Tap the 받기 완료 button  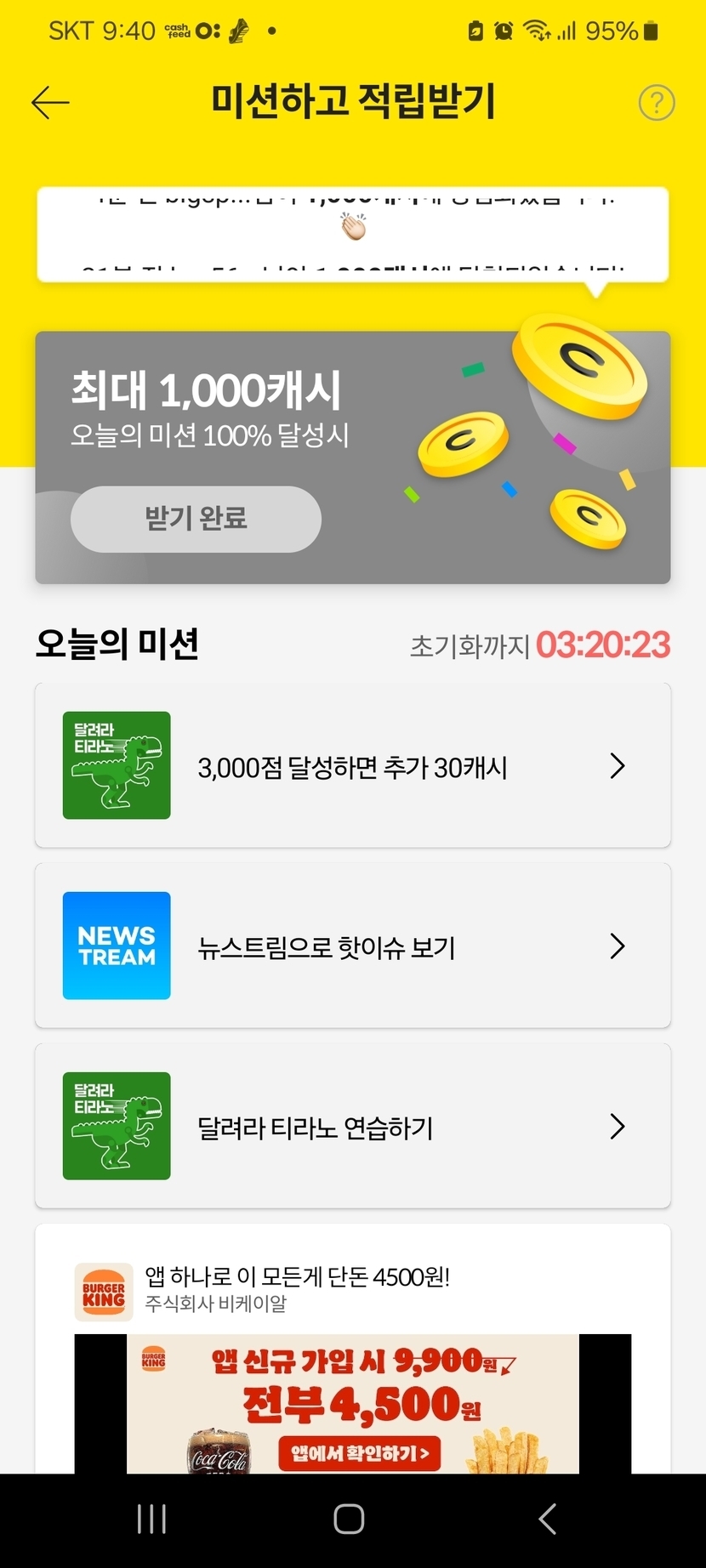[196, 519]
